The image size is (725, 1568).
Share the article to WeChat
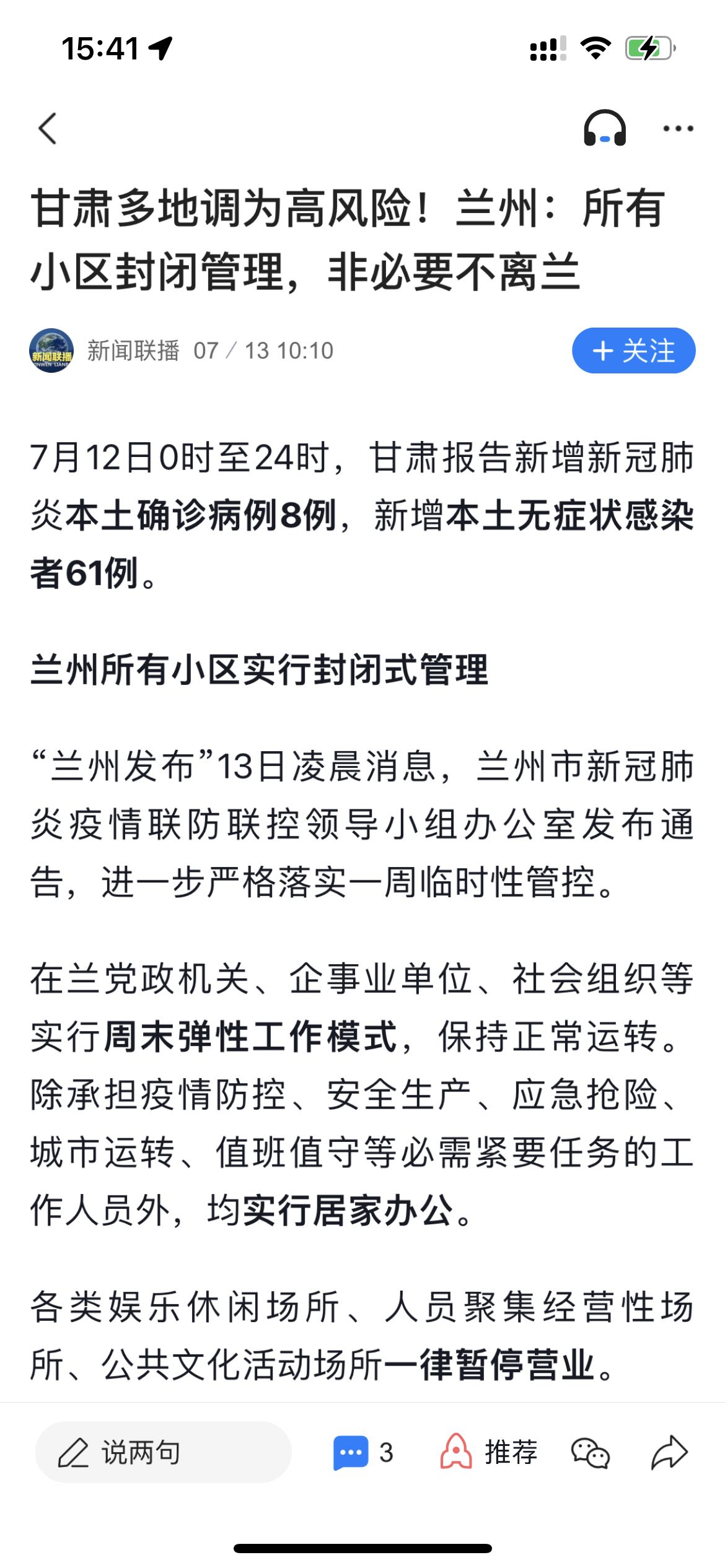[x=590, y=1453]
